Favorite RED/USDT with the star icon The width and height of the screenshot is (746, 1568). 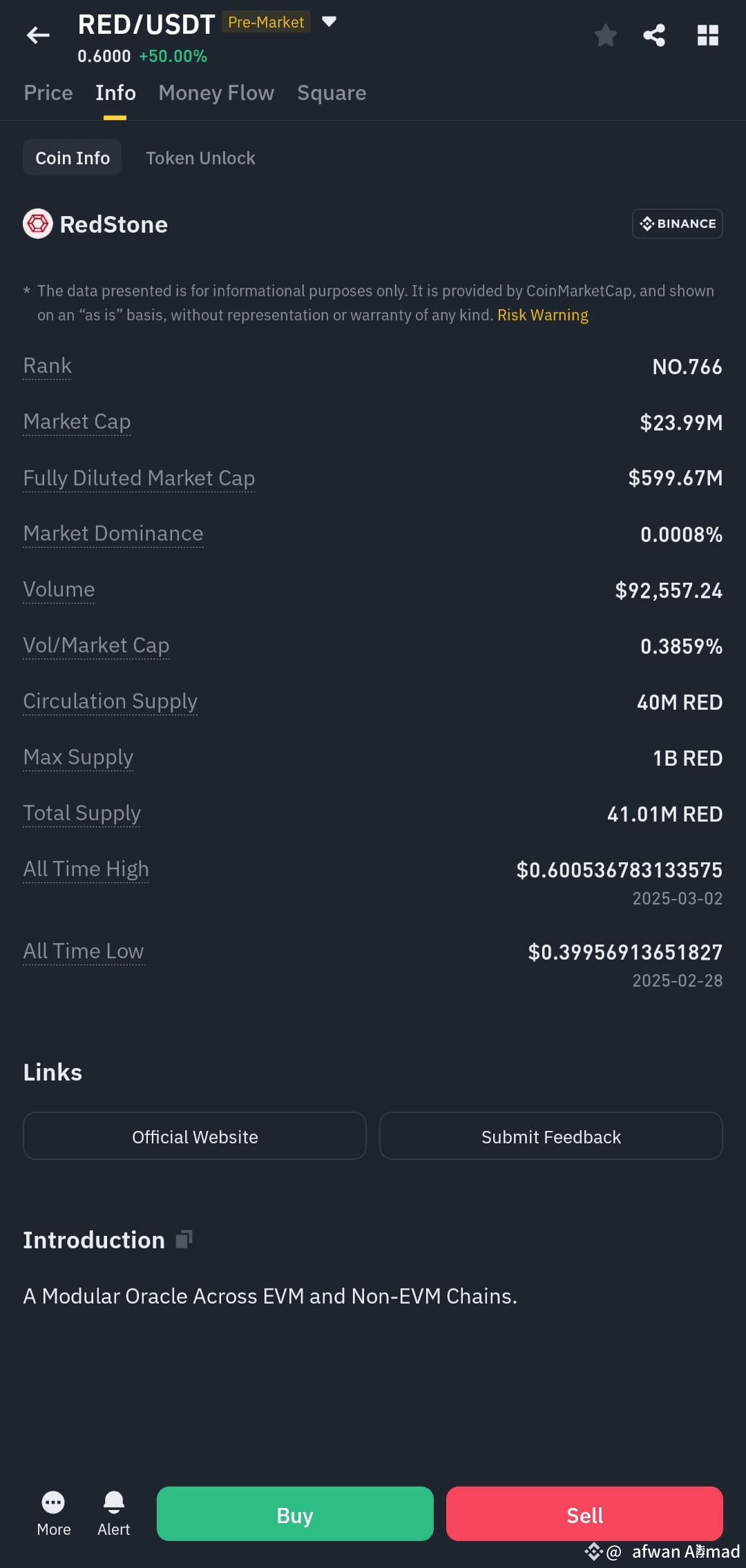tap(605, 35)
